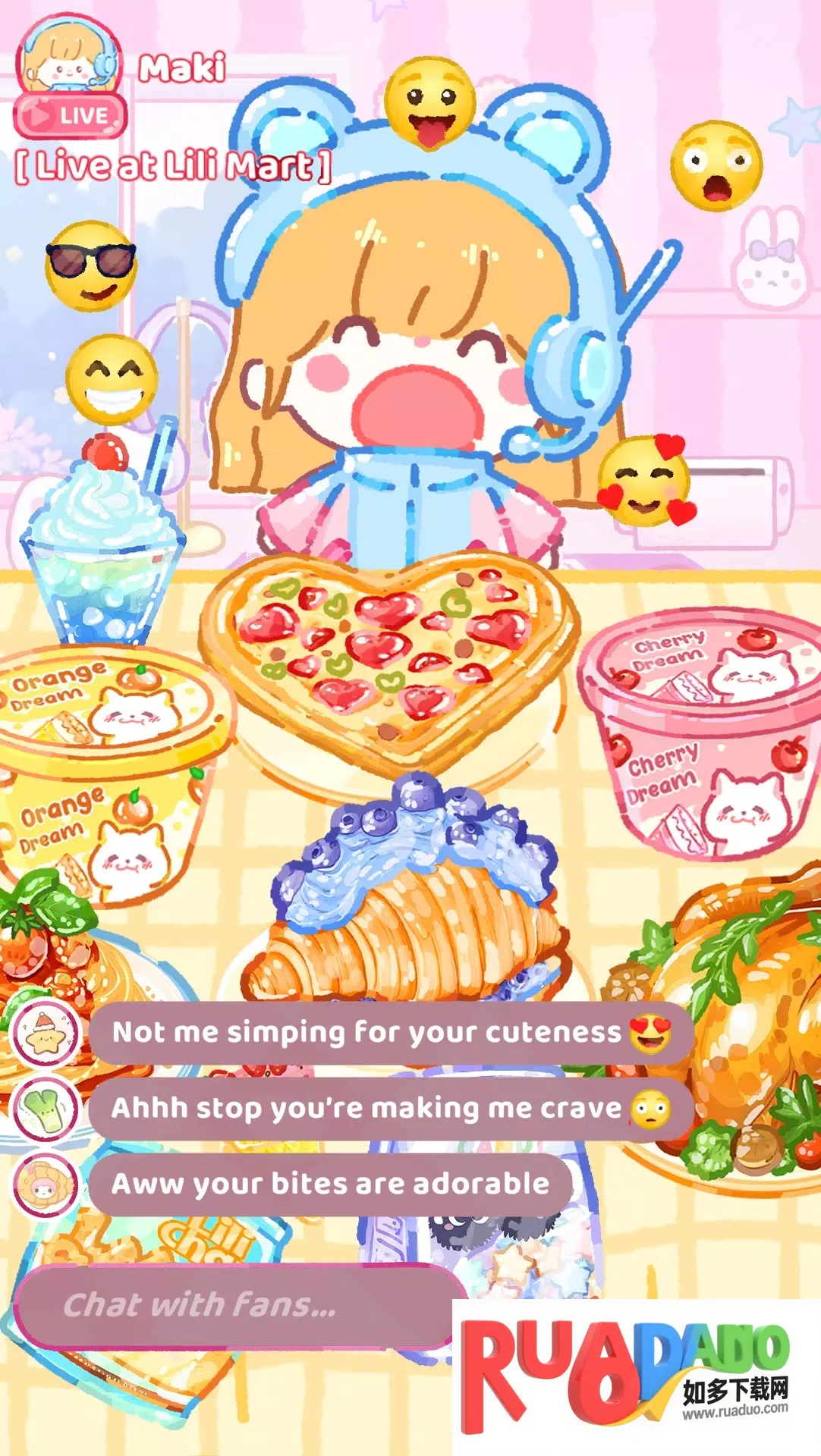
Task: Tap the heart-shaped pizza
Action: tap(387, 652)
